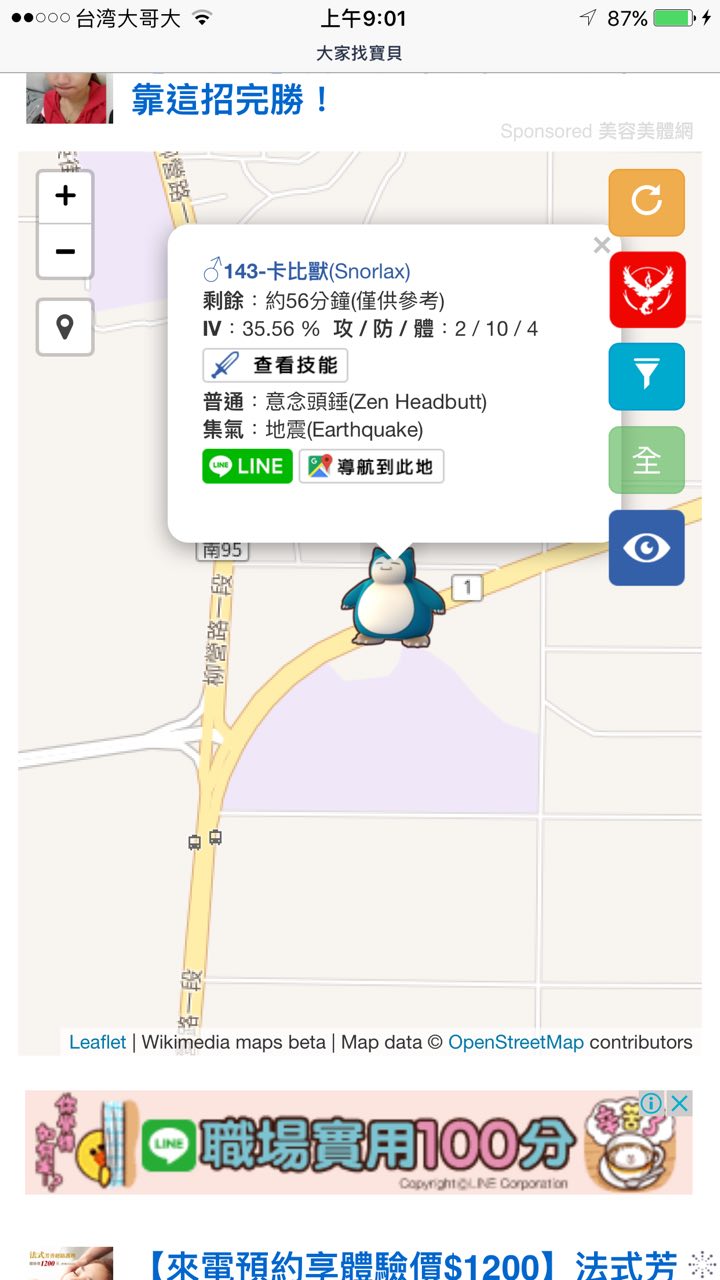Open the Pokémon filter funnel
This screenshot has height=1280, width=720.
(x=647, y=376)
